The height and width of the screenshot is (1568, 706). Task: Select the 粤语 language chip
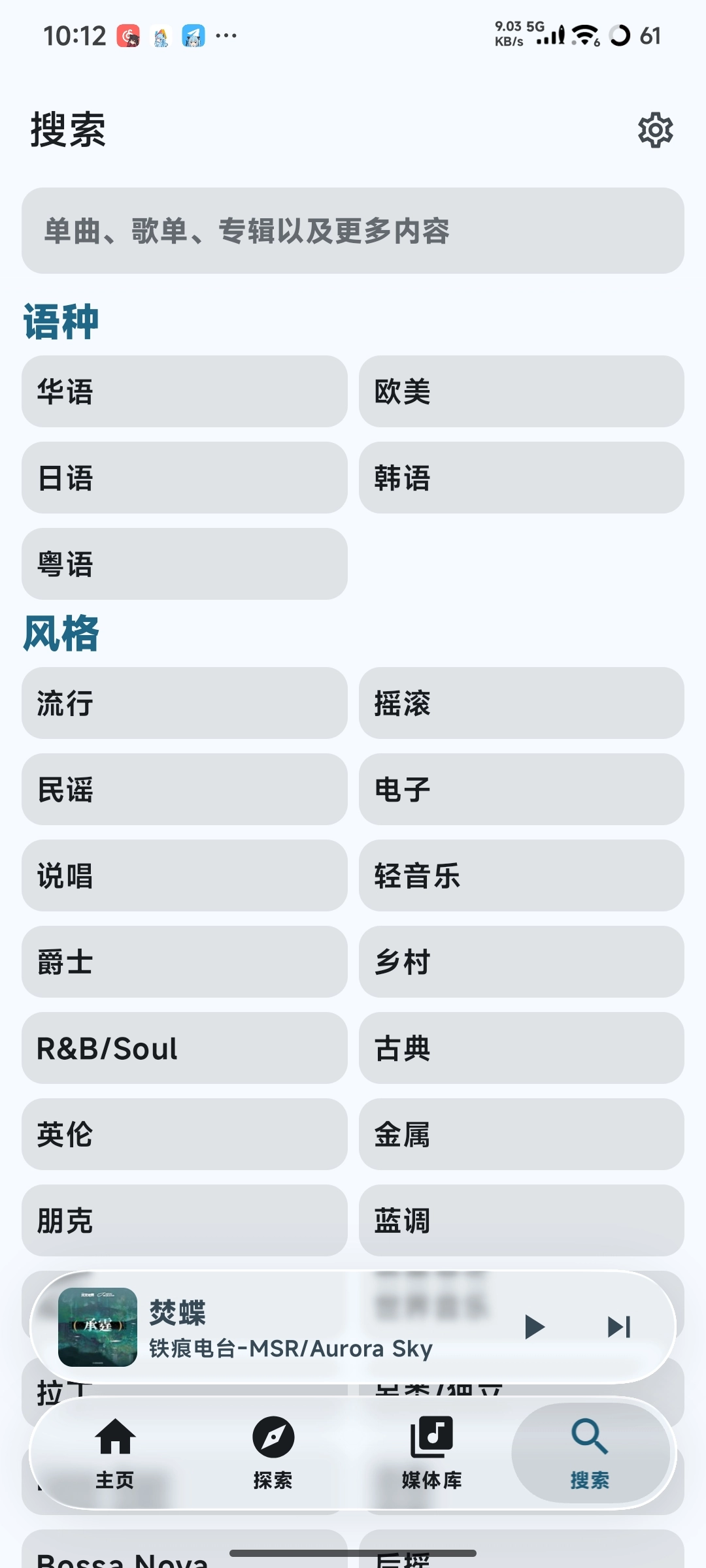[x=184, y=564]
